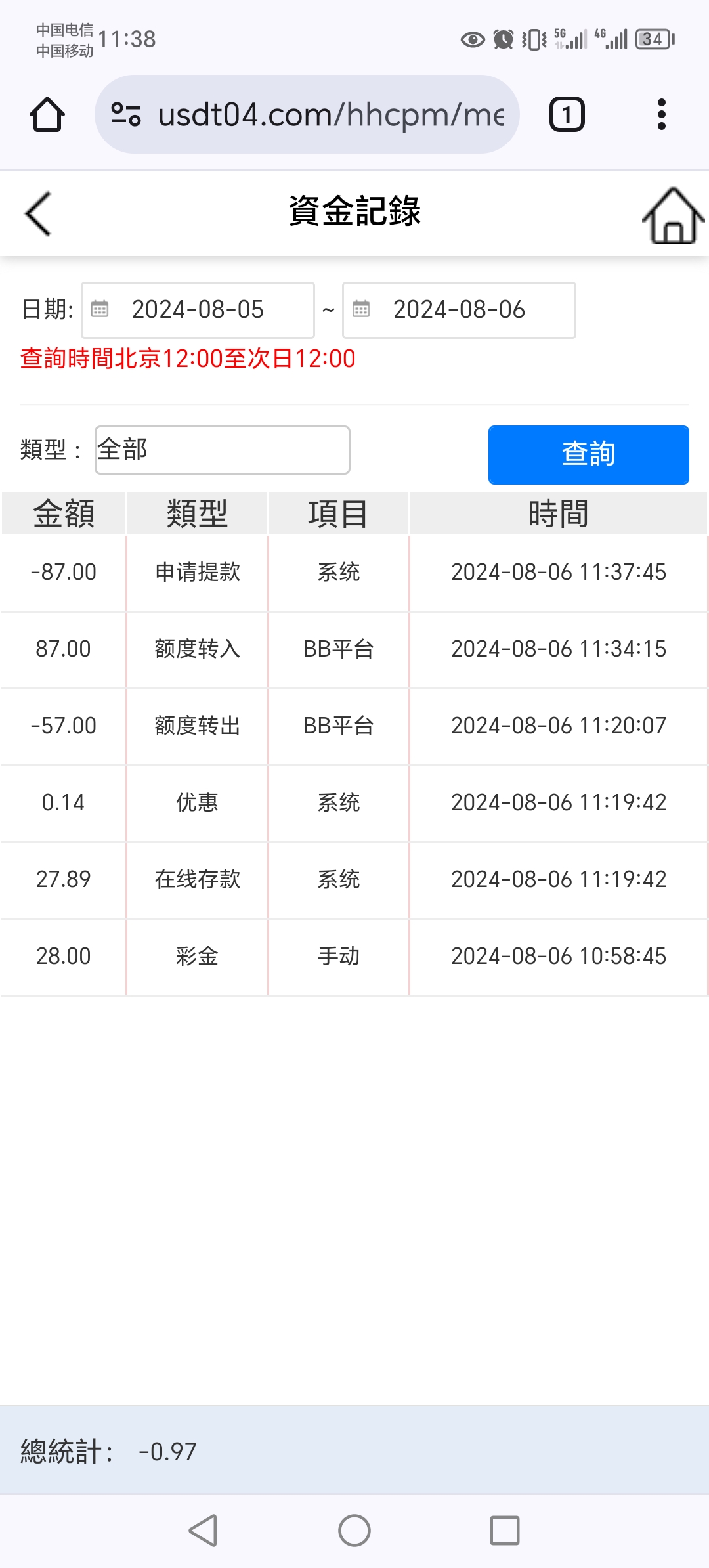
Task: Focus the browser address bar
Action: click(328, 115)
